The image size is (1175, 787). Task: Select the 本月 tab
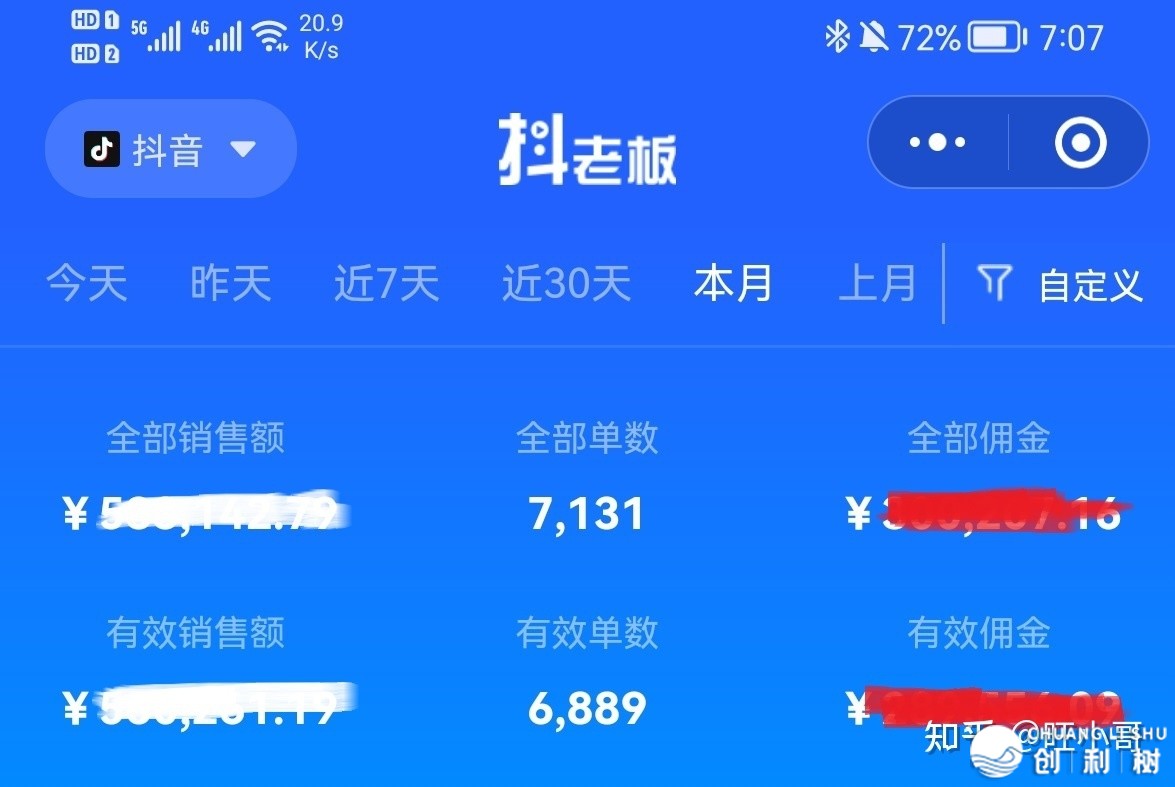(x=733, y=284)
